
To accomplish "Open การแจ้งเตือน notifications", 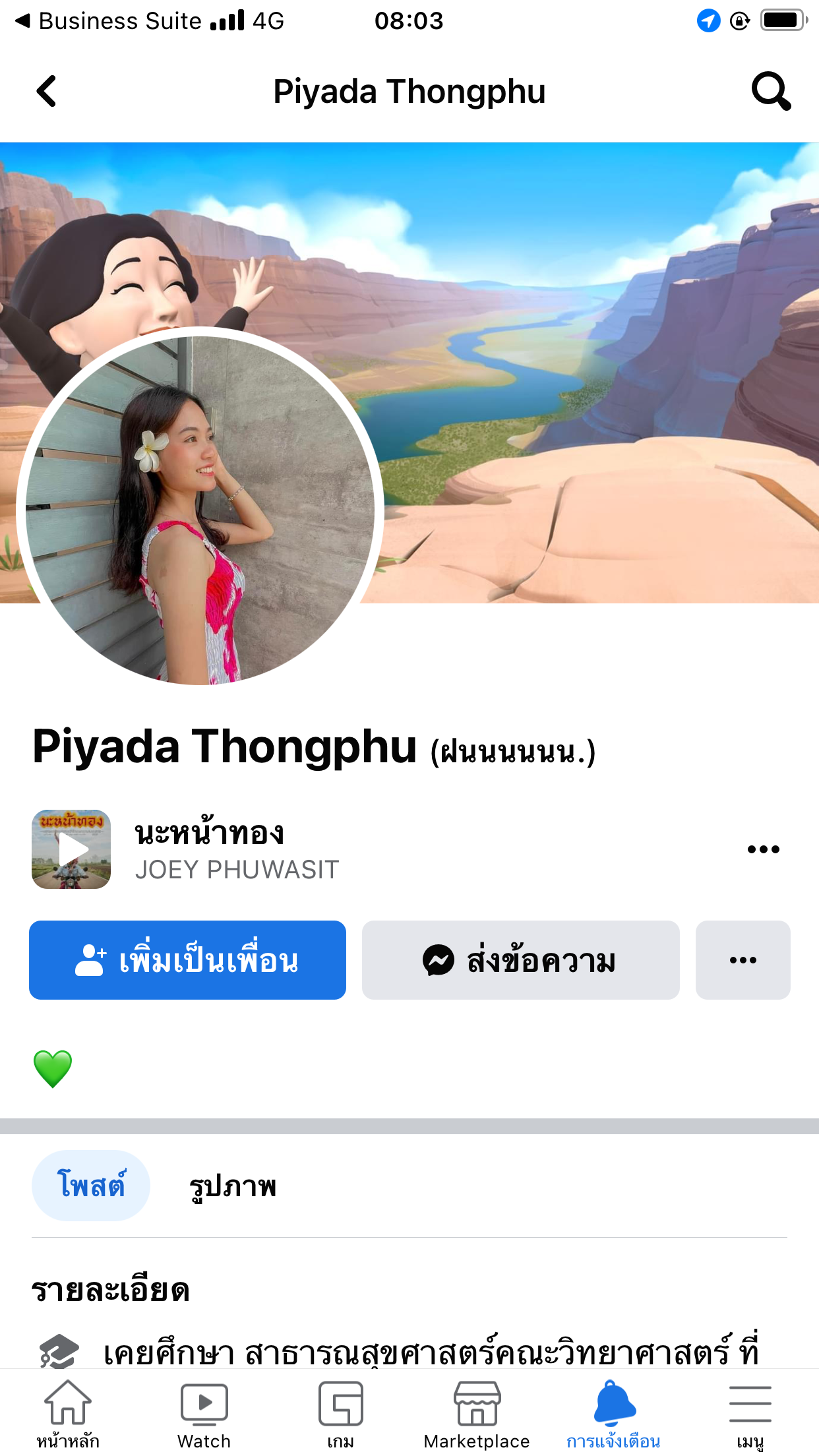I will [613, 1414].
